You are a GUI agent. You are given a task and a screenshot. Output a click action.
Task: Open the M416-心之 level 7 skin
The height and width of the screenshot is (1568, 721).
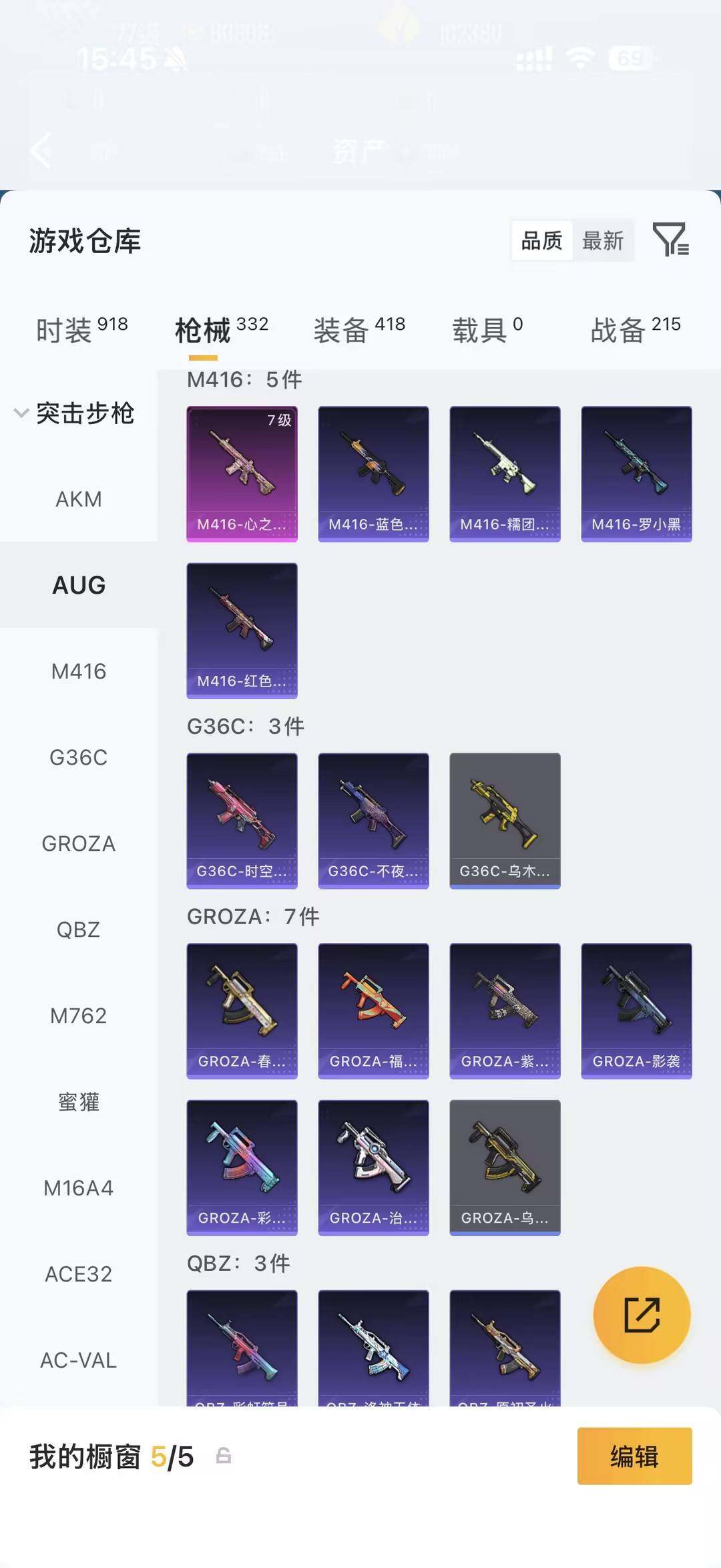point(242,473)
